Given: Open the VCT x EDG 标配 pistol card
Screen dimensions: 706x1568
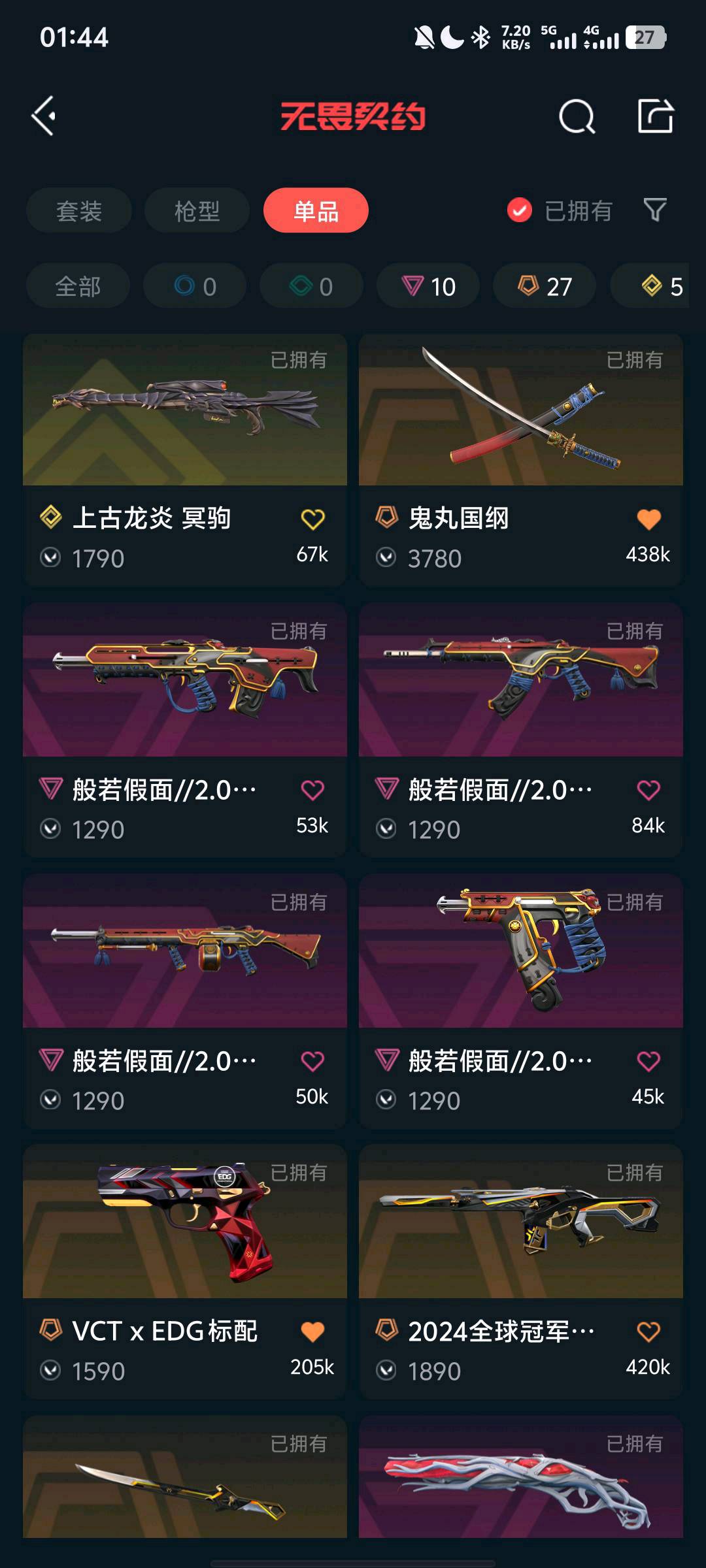Looking at the screenshot, I should pos(185,1222).
